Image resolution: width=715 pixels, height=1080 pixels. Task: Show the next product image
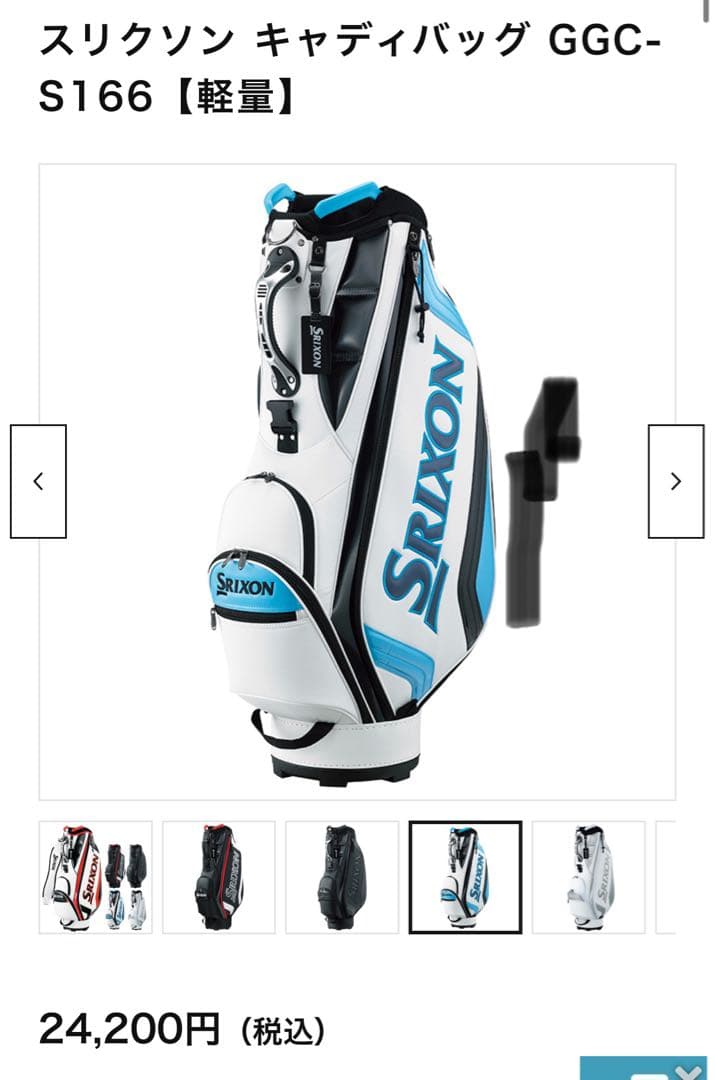[x=676, y=481]
